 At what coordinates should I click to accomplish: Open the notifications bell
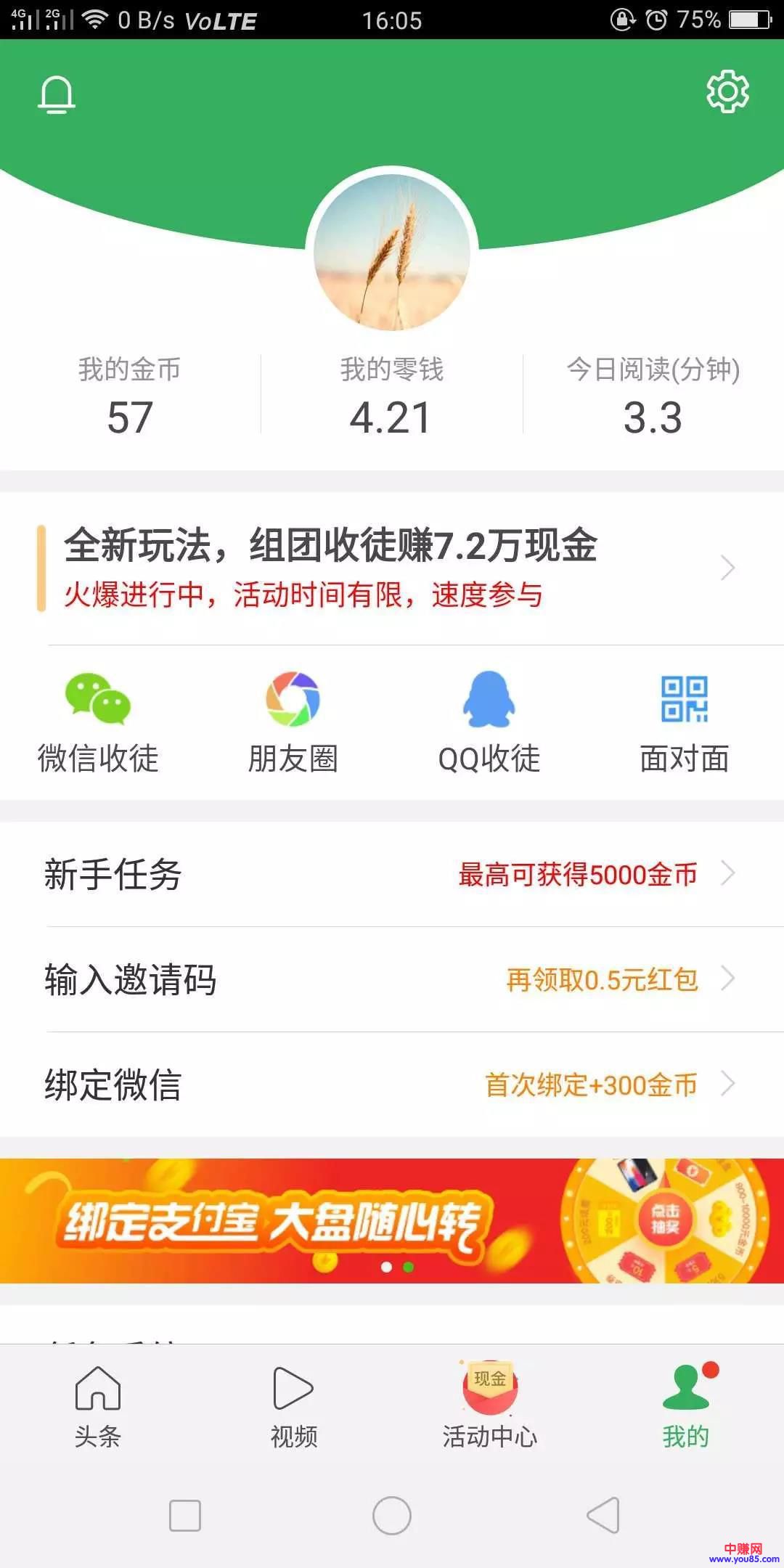[57, 95]
